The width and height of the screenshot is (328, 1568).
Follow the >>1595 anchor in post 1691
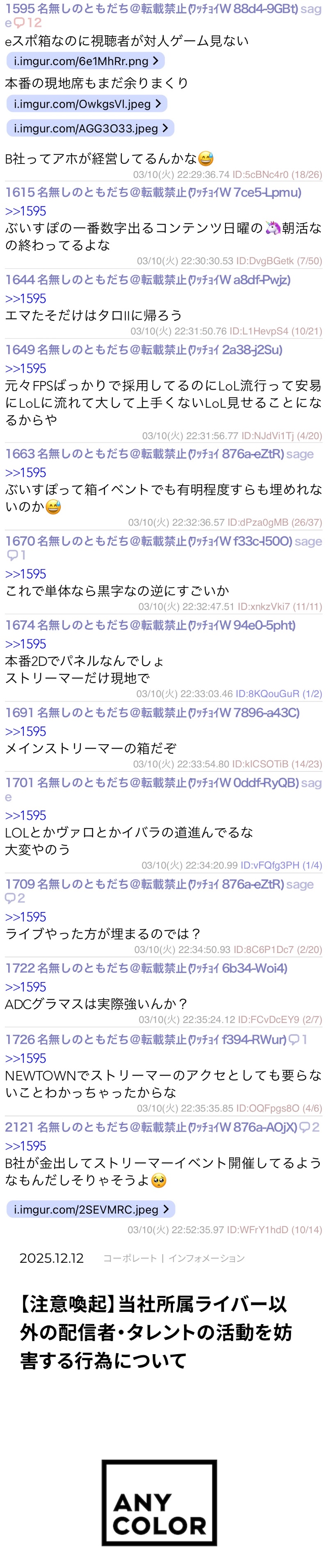25,731
